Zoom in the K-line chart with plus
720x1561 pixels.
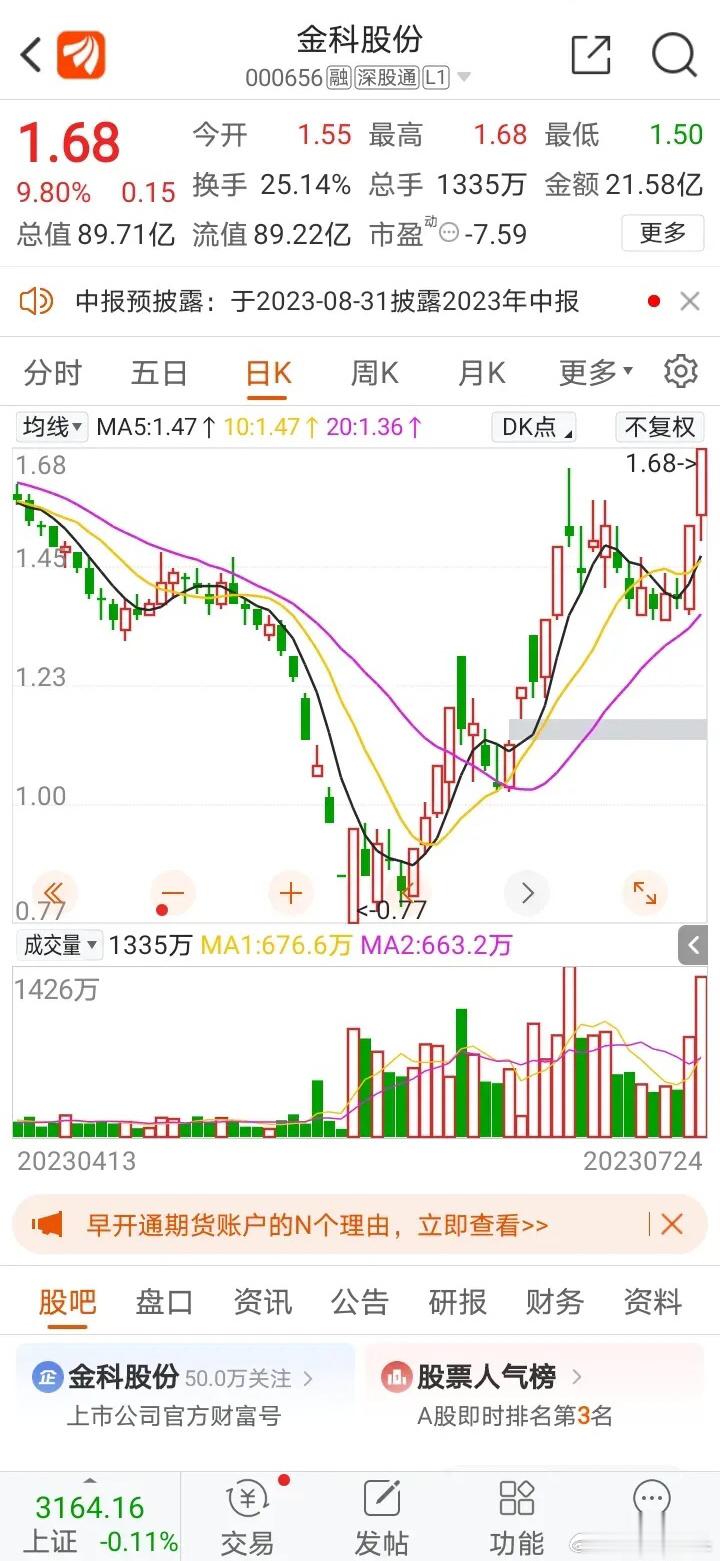coord(291,892)
